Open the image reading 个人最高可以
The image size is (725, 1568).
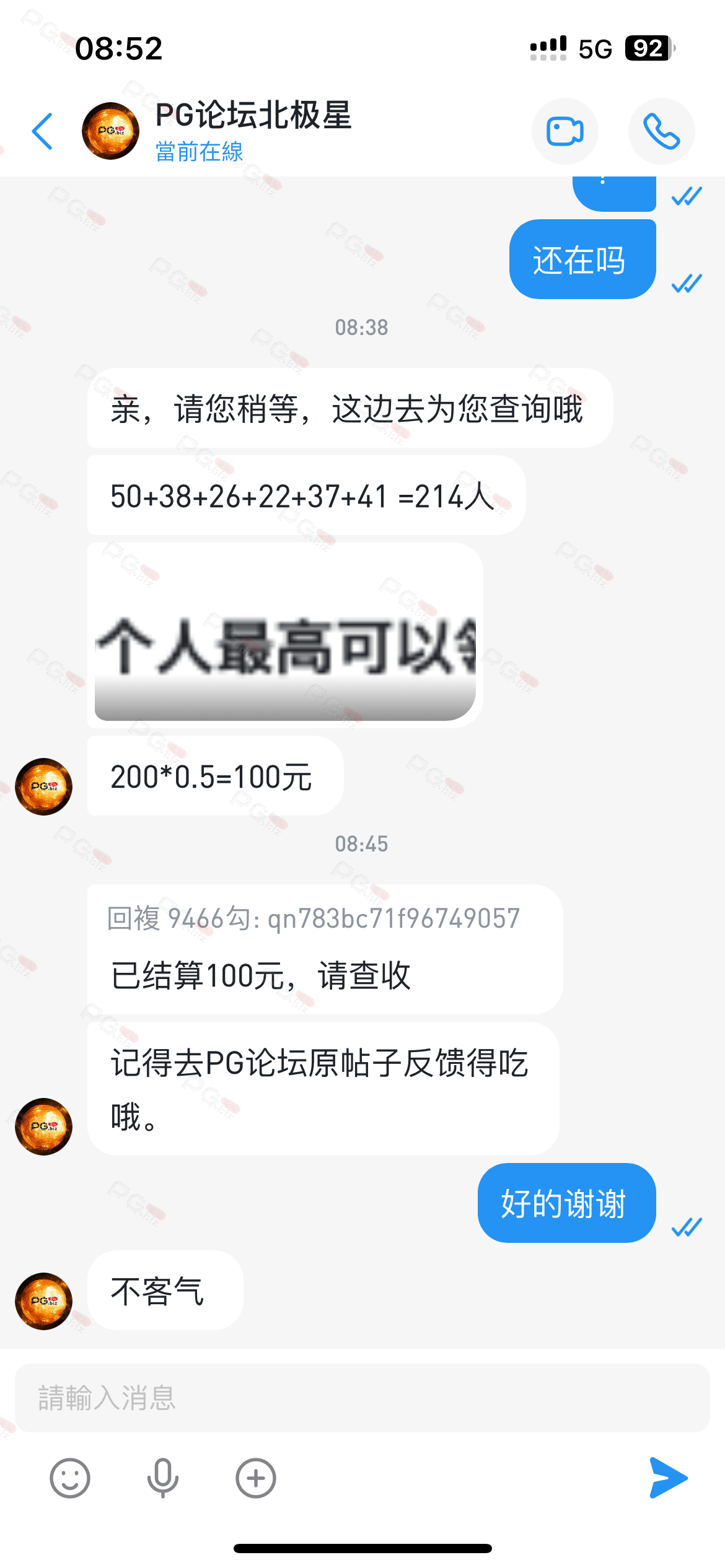pos(285,635)
